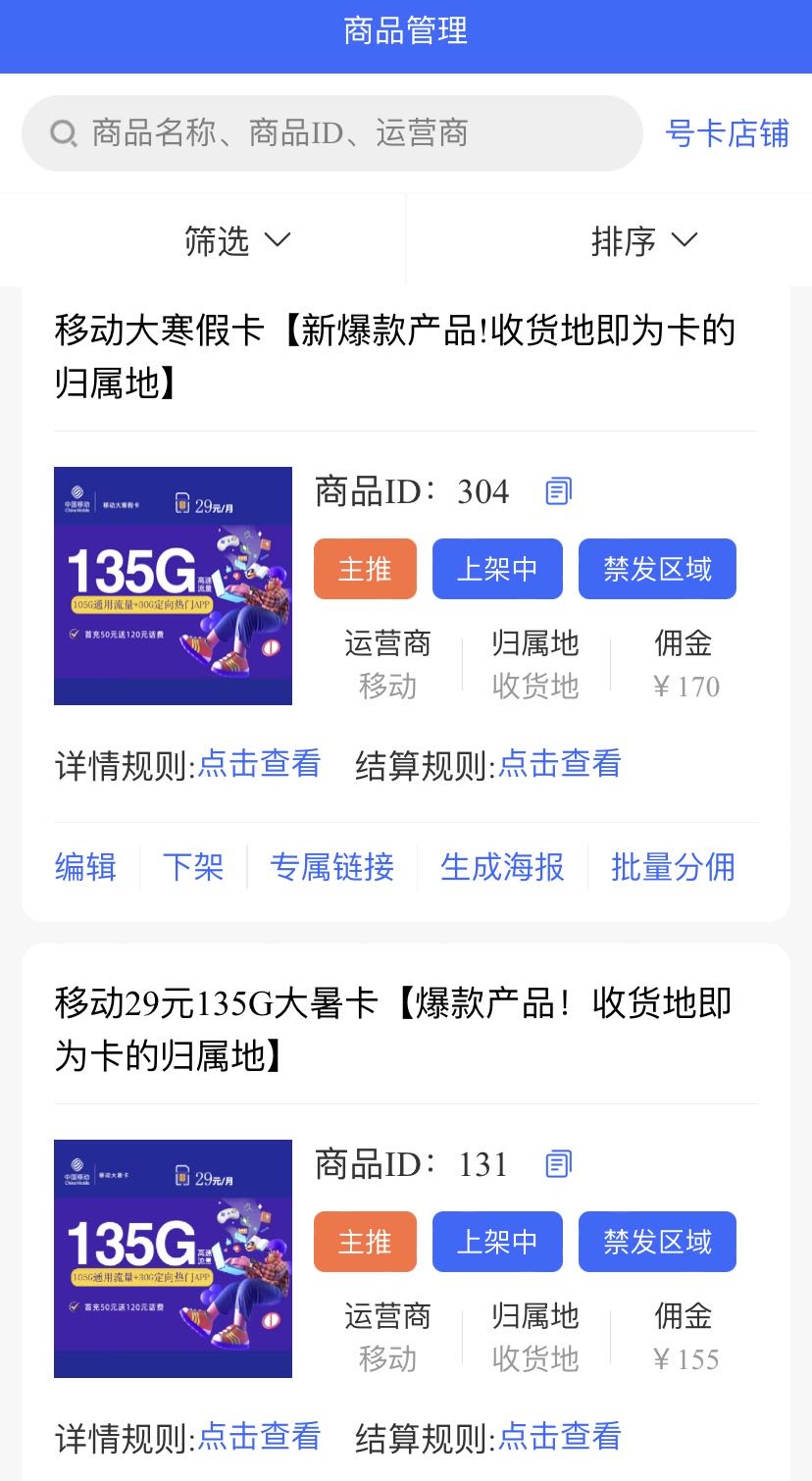The image size is (812, 1481).
Task: Open the 移动大寒假卡 product image
Action: (x=173, y=586)
